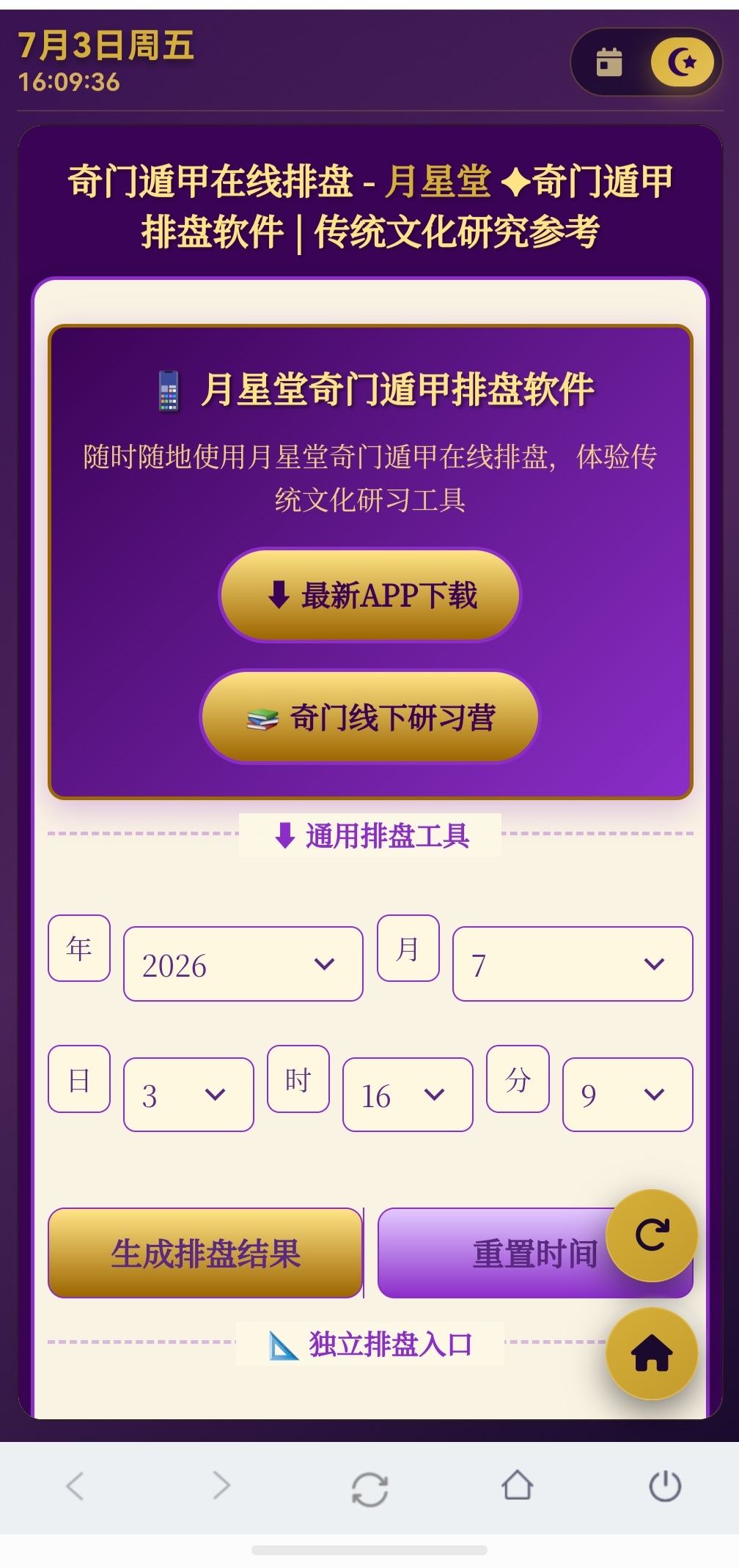
Task: Tap the floating refresh button
Action: [652, 1235]
